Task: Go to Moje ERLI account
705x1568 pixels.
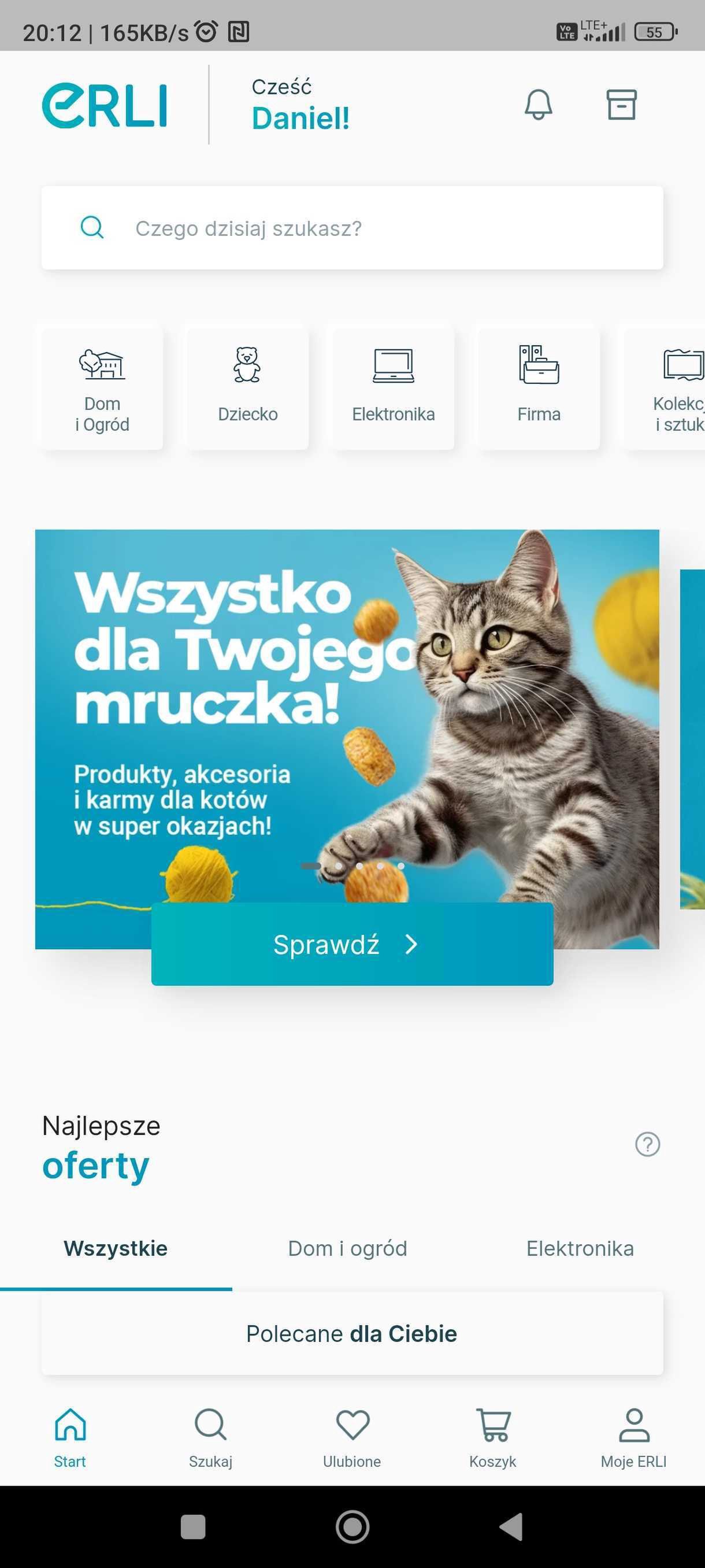Action: pos(634,1438)
